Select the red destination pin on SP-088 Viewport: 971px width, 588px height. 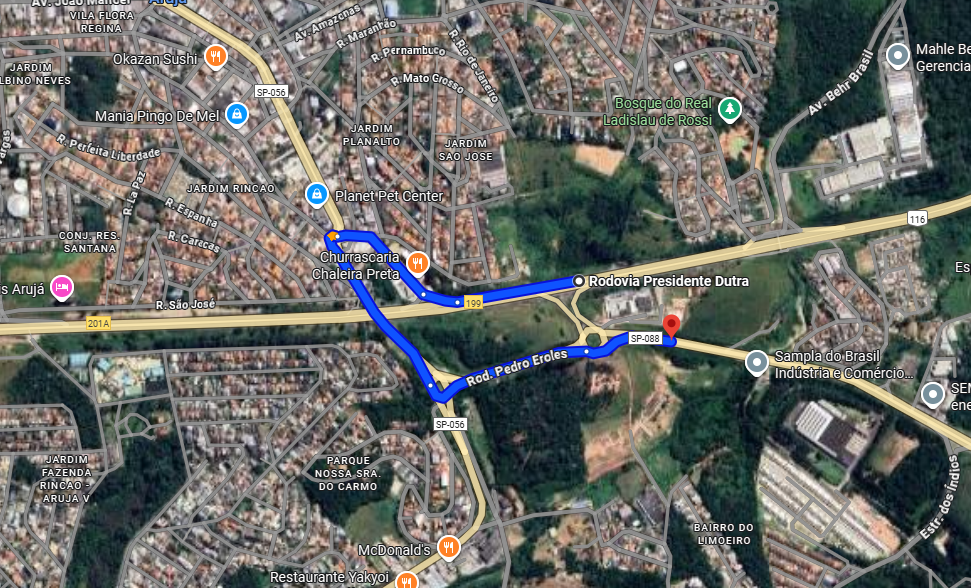point(671,328)
